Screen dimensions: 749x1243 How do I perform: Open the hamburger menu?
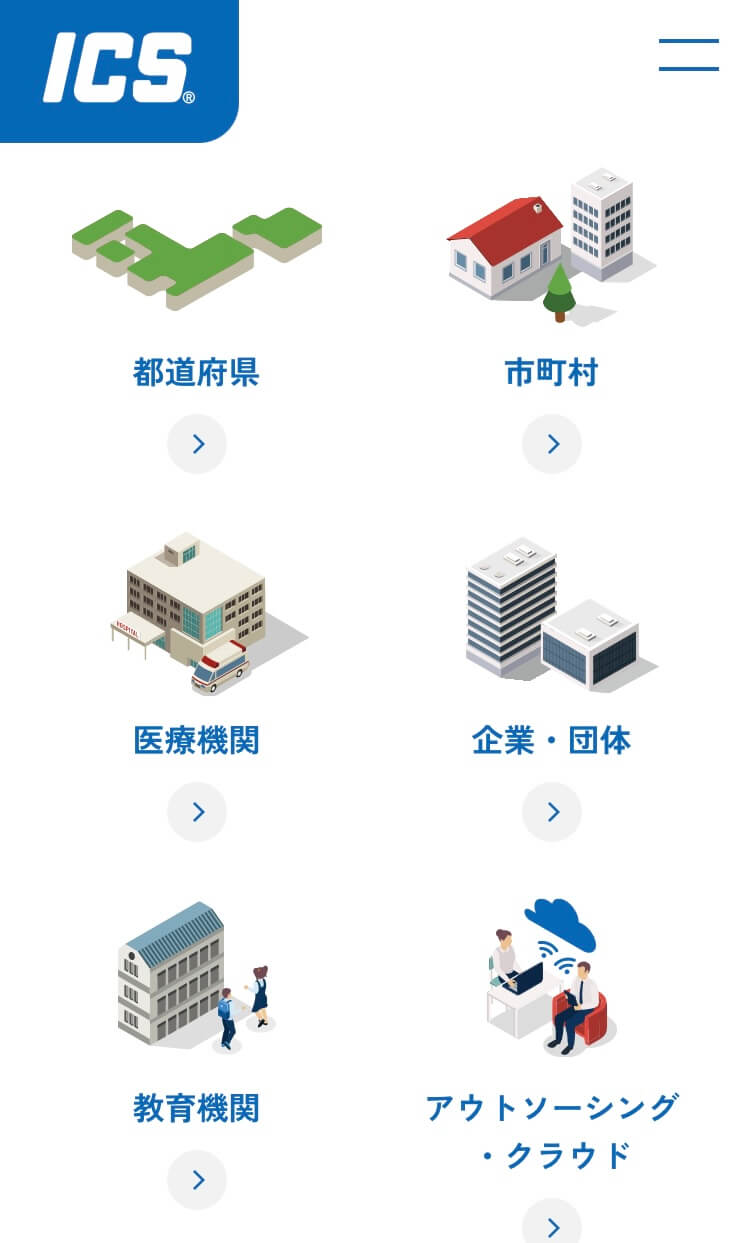[x=688, y=55]
